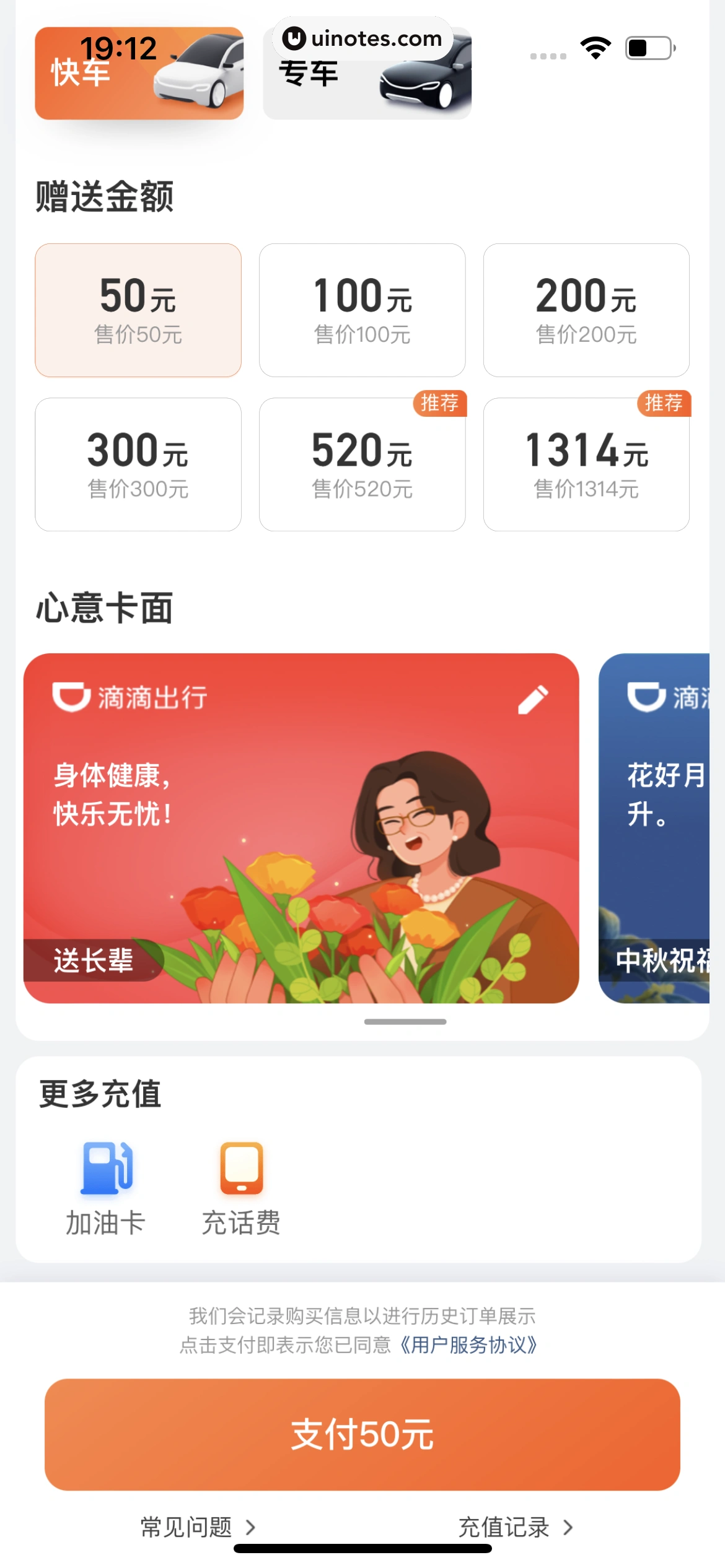Select the 快车 car image icon

[192, 73]
